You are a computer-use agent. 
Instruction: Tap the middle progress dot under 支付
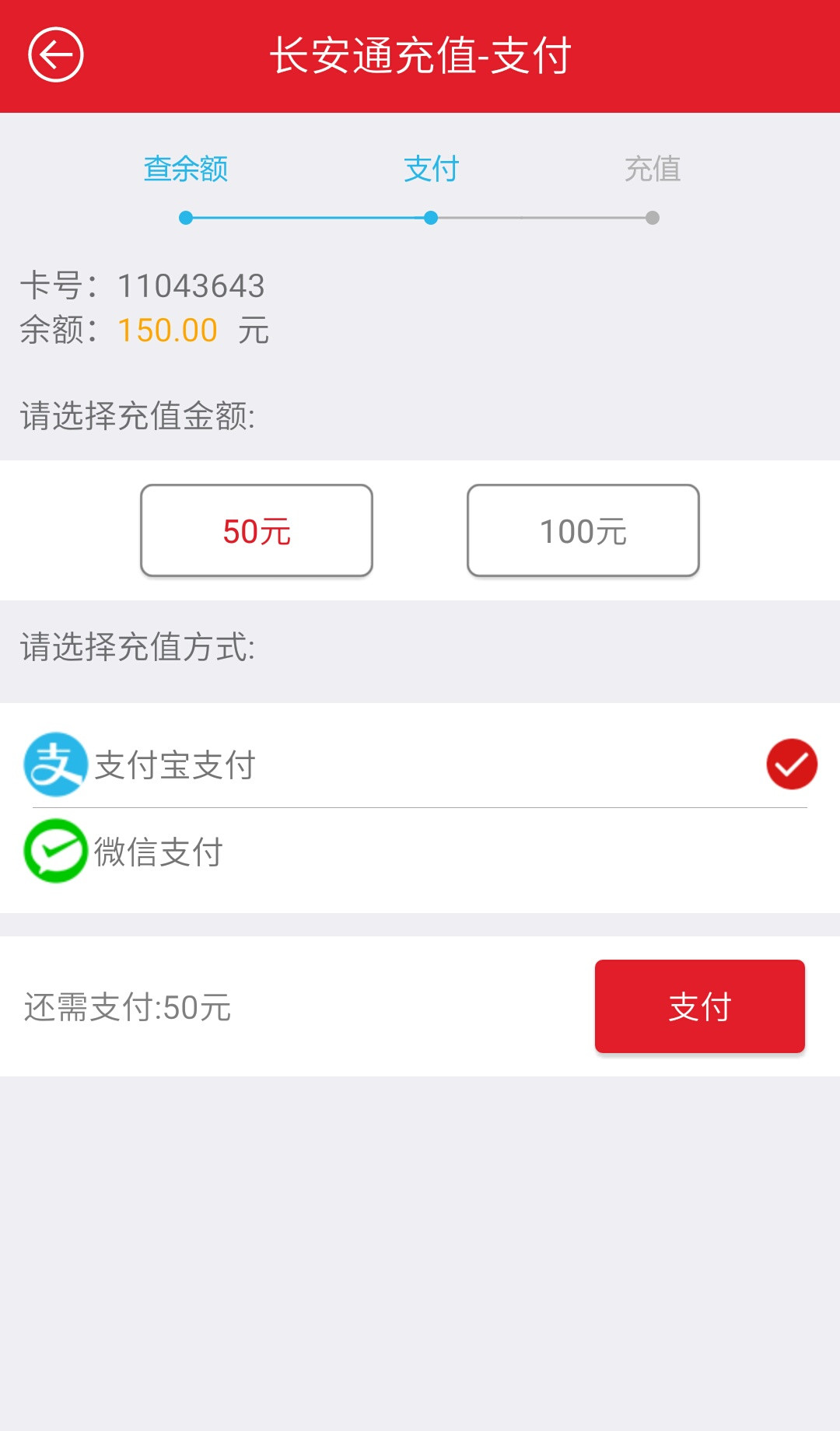coord(432,218)
